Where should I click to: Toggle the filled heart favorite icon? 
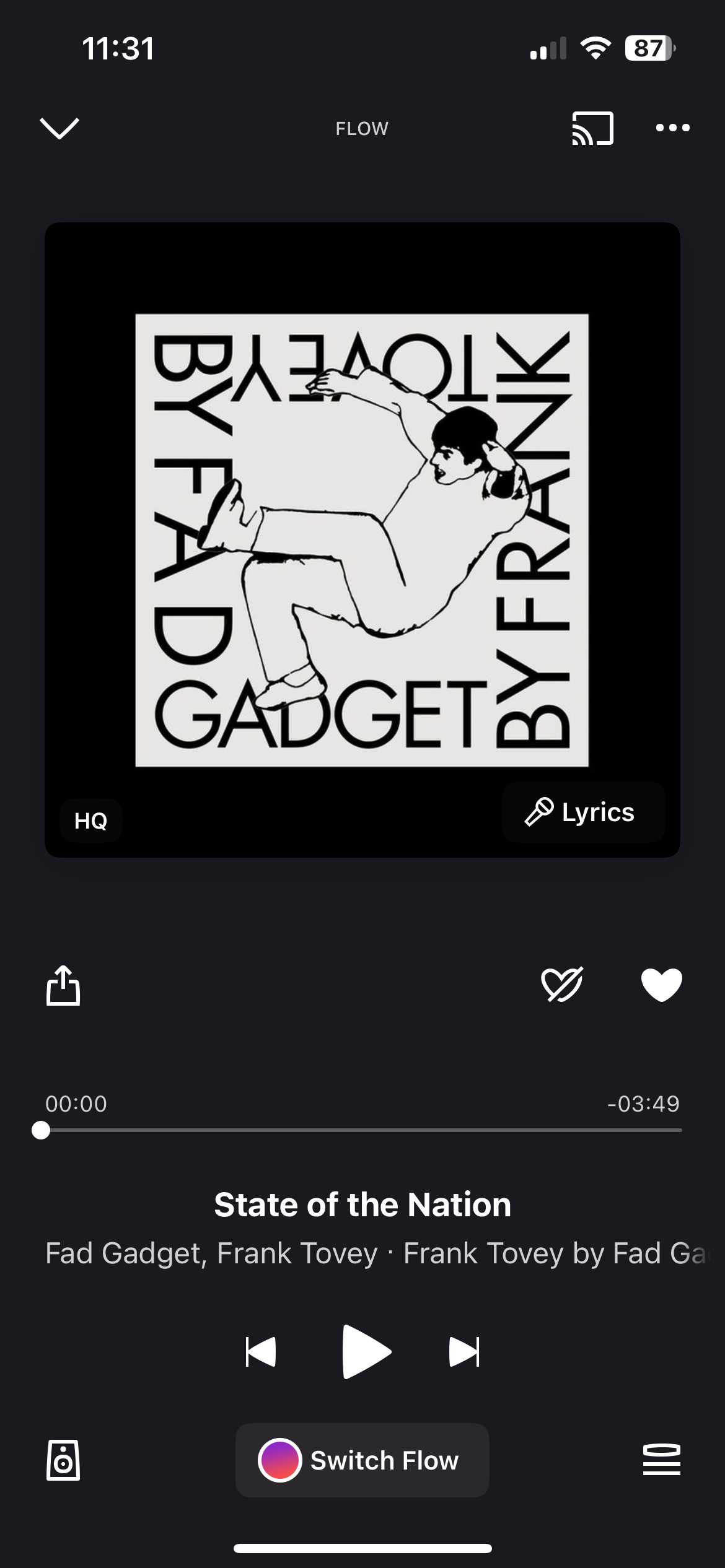pyautogui.click(x=661, y=984)
